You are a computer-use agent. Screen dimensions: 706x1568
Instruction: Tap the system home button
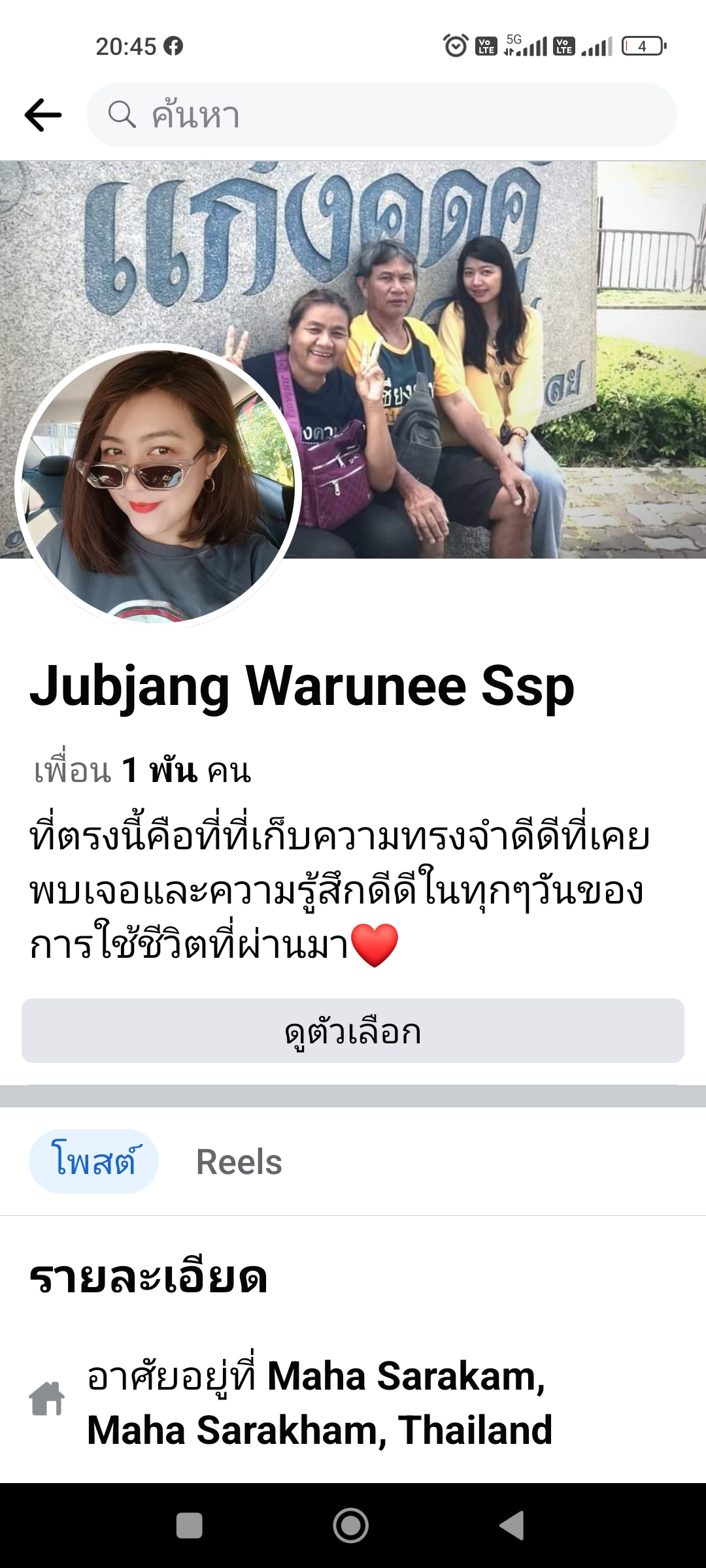pos(351,1526)
